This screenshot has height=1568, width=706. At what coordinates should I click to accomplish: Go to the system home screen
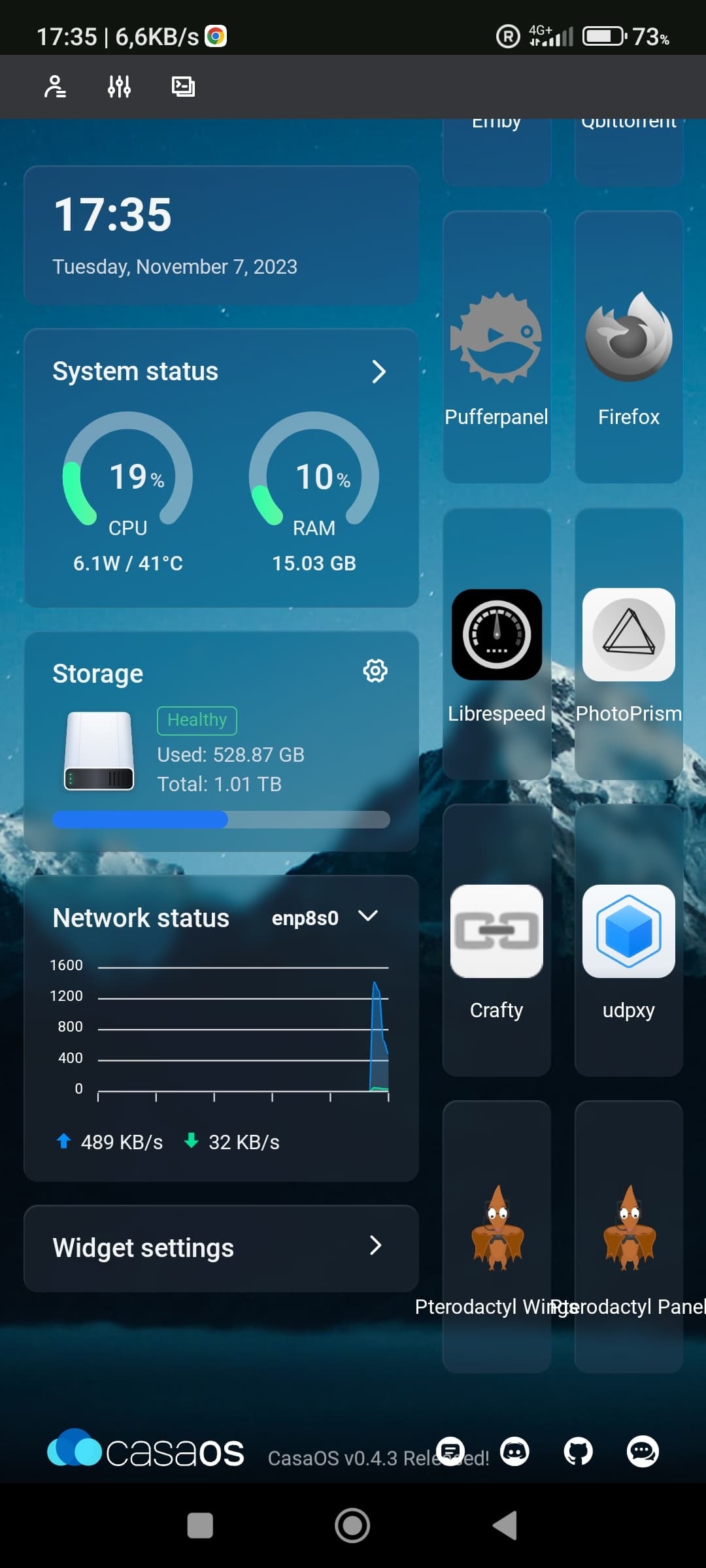[352, 1526]
